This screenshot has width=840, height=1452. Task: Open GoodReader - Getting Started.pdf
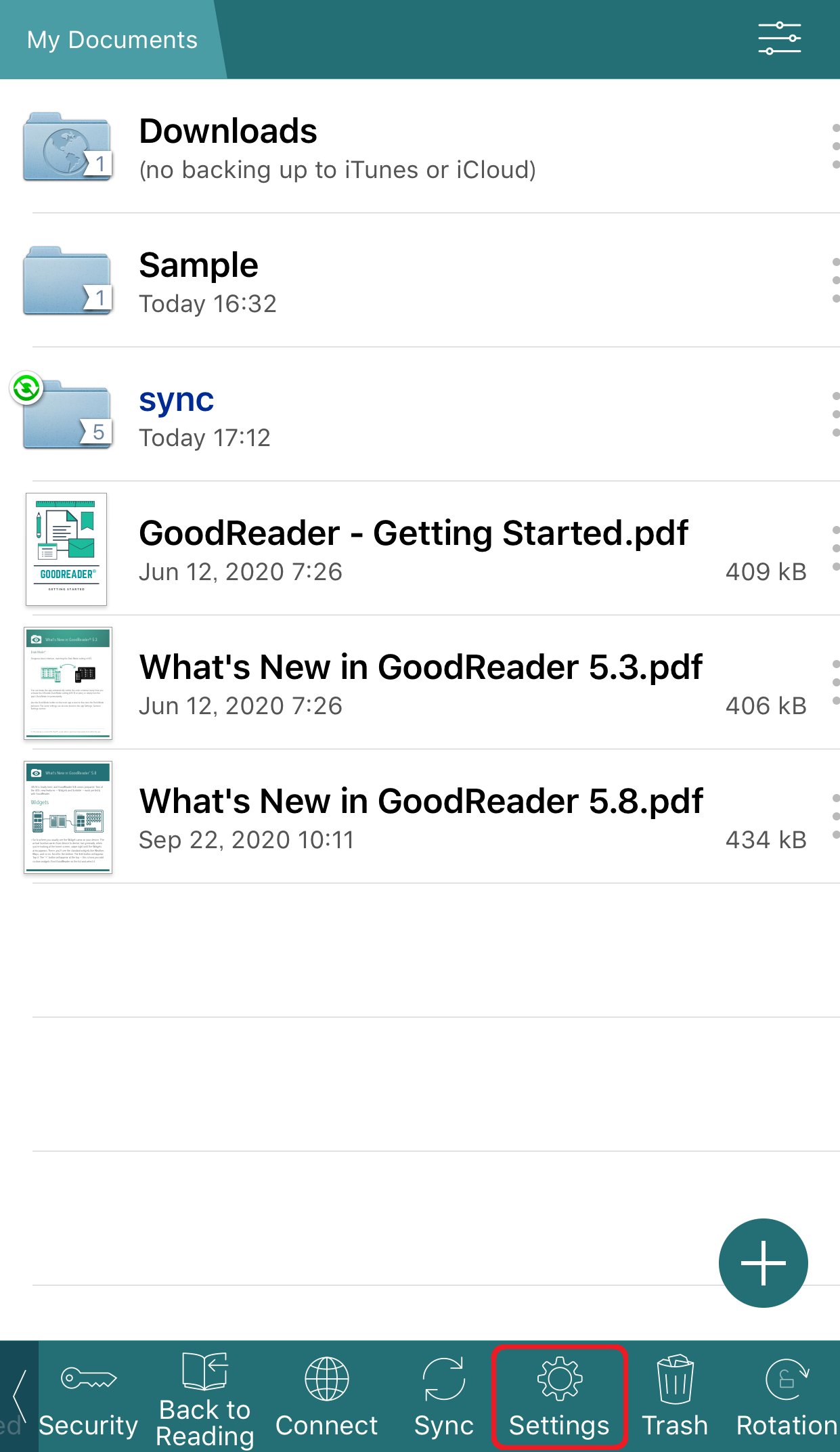[413, 533]
